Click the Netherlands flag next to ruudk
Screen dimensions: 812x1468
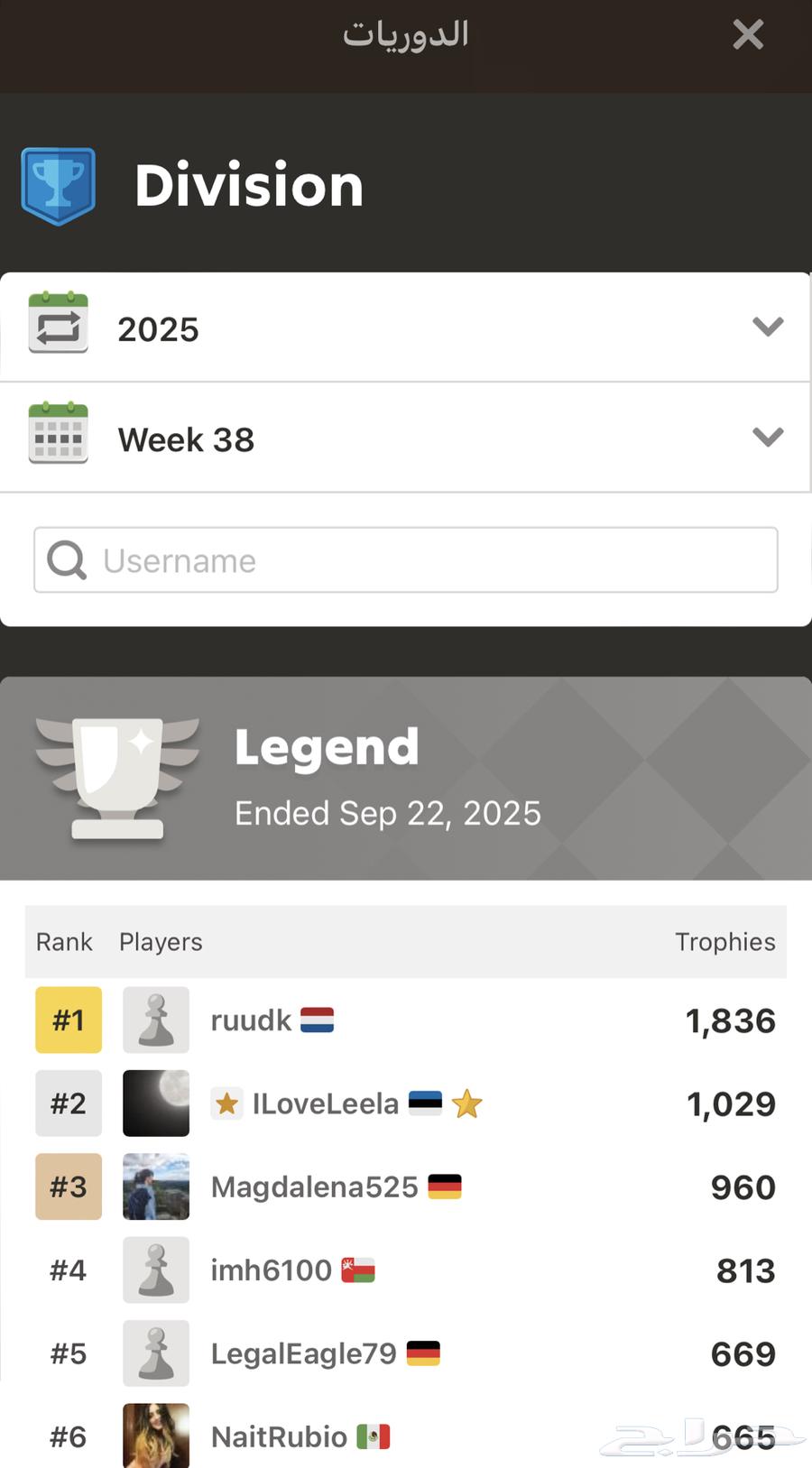coord(318,1020)
